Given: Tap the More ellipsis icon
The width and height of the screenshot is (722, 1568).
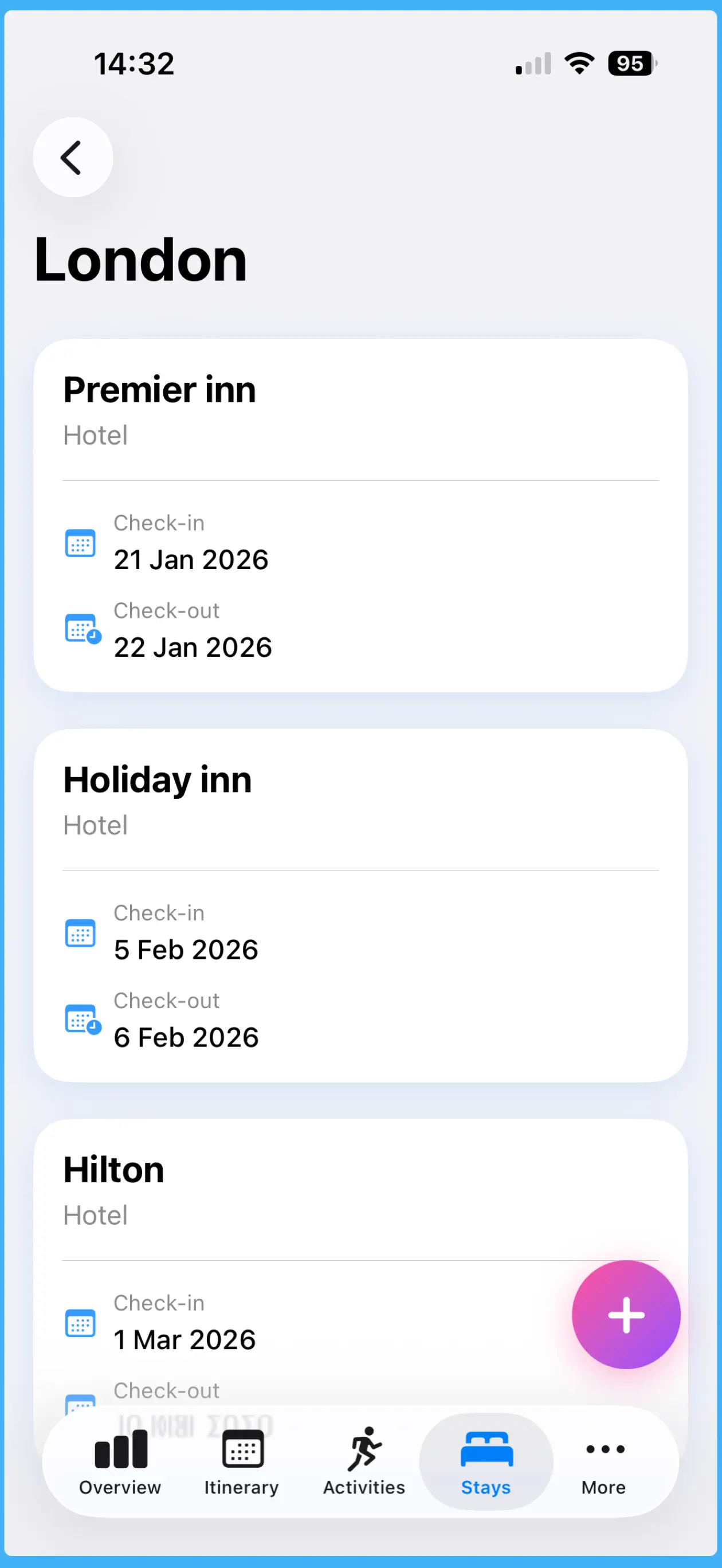Looking at the screenshot, I should pyautogui.click(x=603, y=1451).
